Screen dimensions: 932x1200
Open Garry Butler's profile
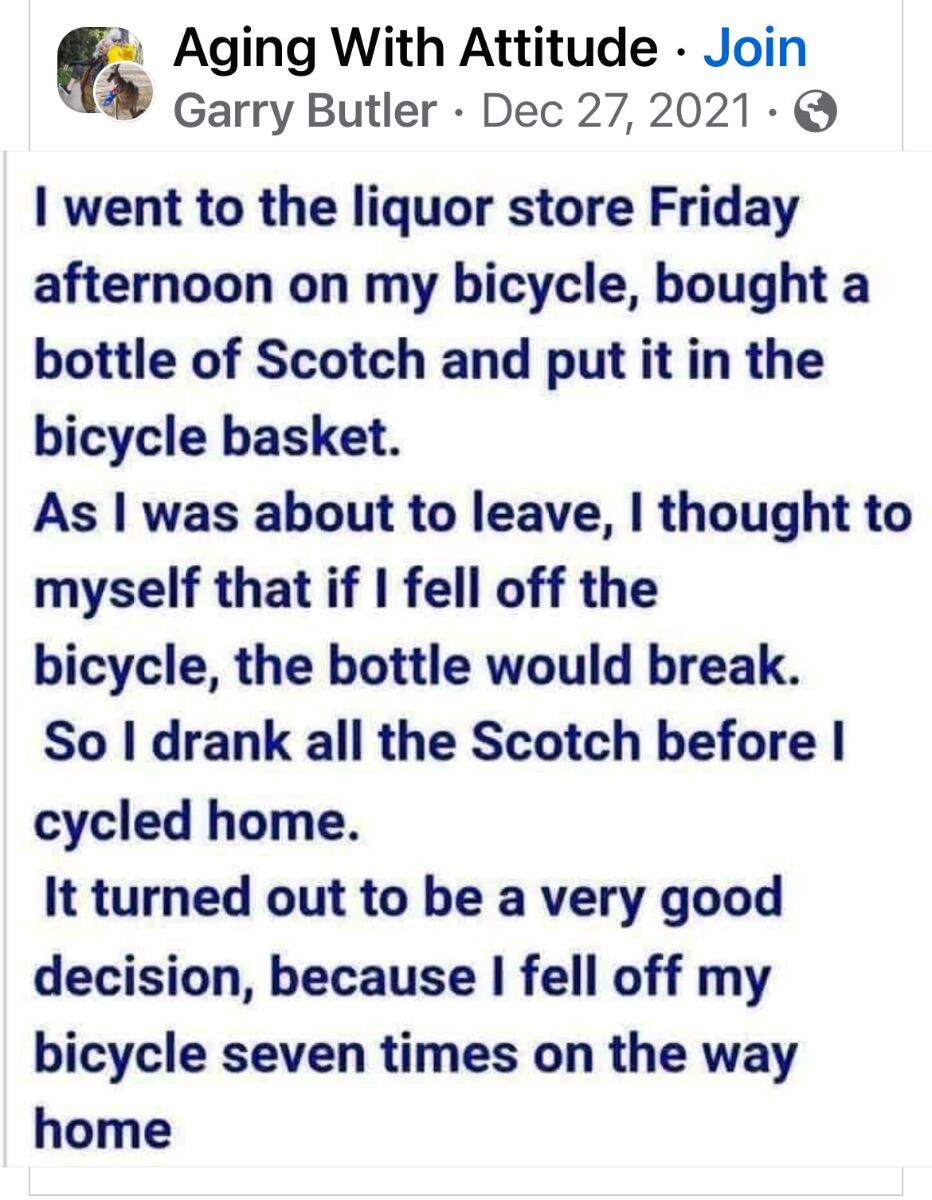point(305,110)
